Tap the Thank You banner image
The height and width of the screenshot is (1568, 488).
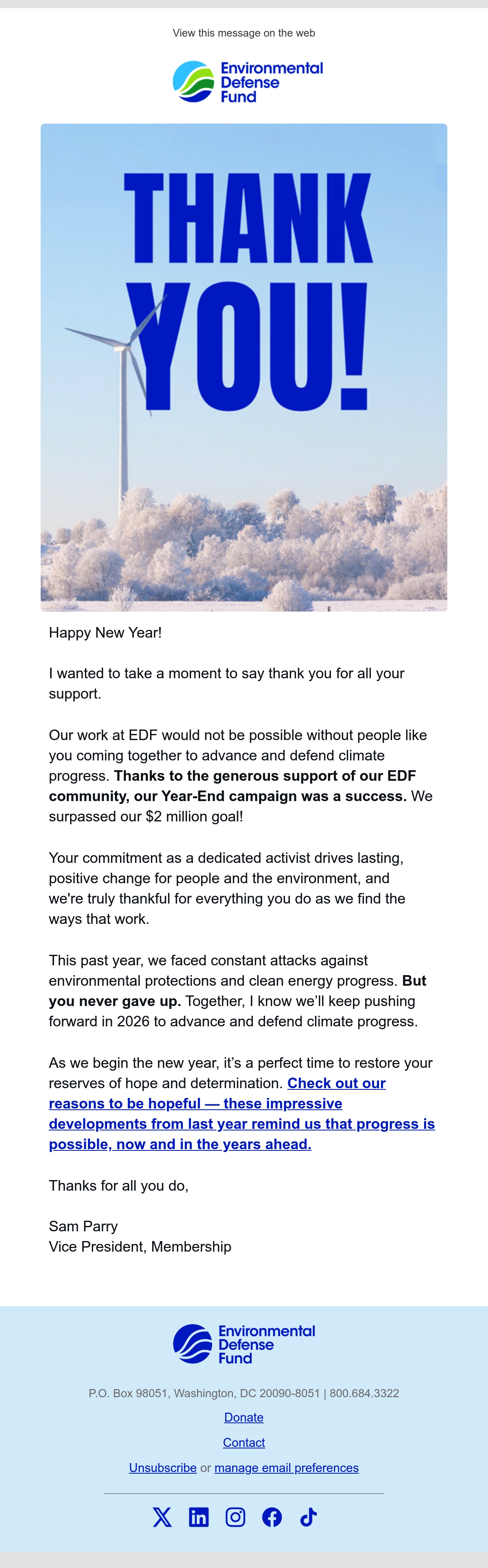tap(244, 367)
